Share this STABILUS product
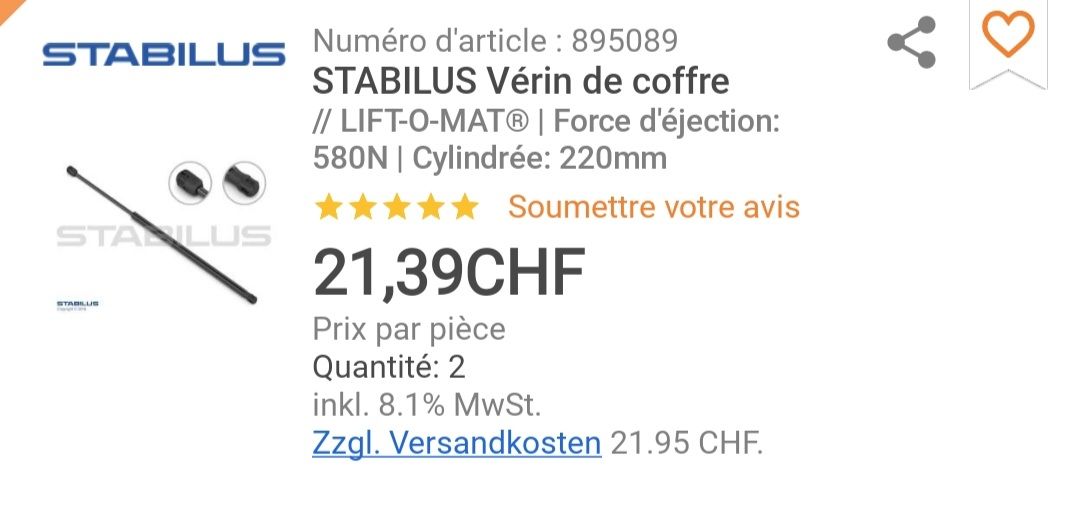This screenshot has height=513, width=1080. tap(911, 42)
